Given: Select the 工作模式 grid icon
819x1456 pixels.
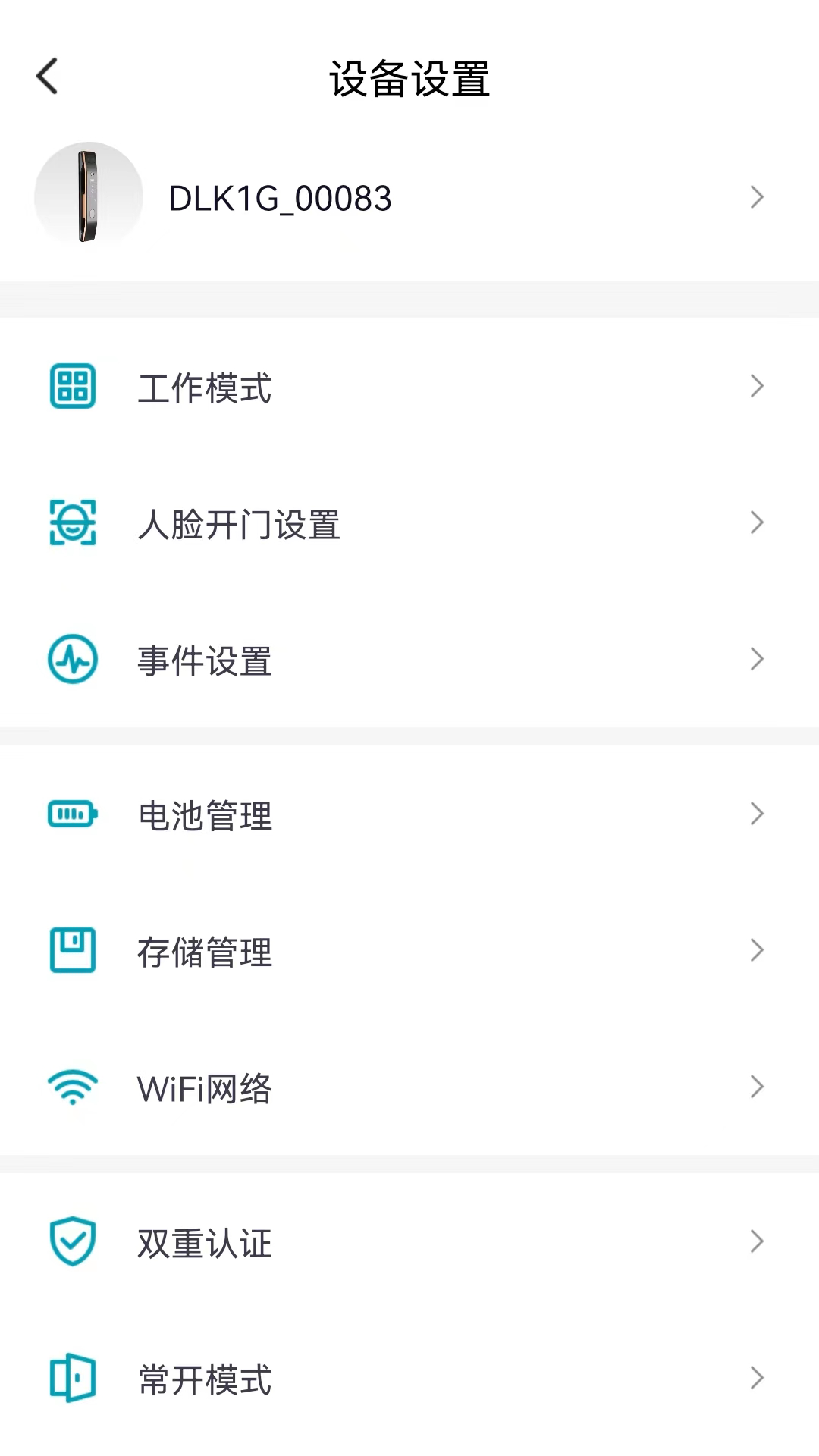Looking at the screenshot, I should [x=72, y=386].
